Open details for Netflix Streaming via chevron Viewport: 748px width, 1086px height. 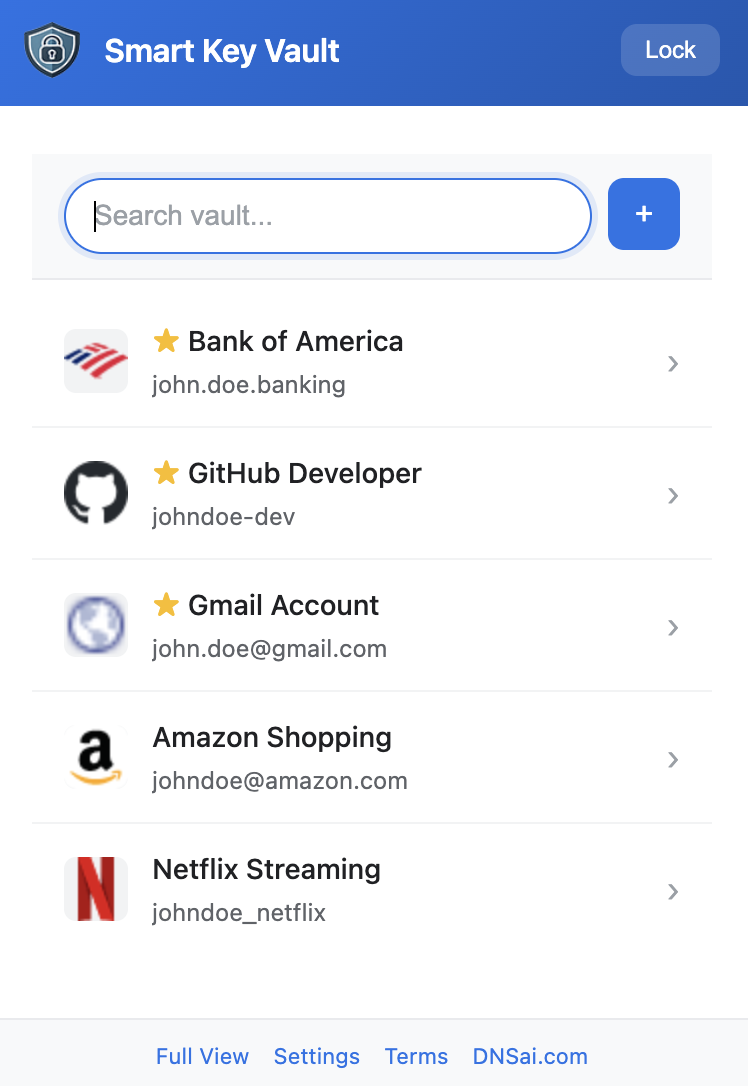pyautogui.click(x=673, y=891)
